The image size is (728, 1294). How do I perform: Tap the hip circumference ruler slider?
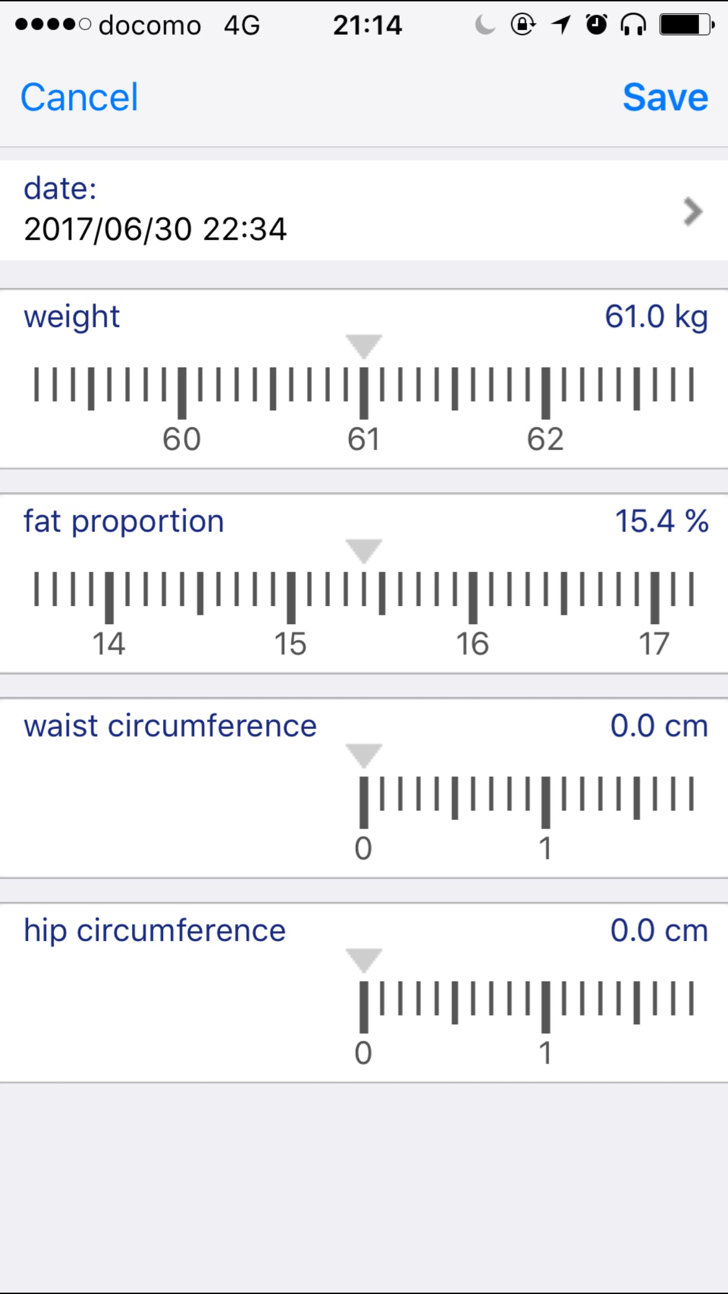click(x=364, y=1009)
